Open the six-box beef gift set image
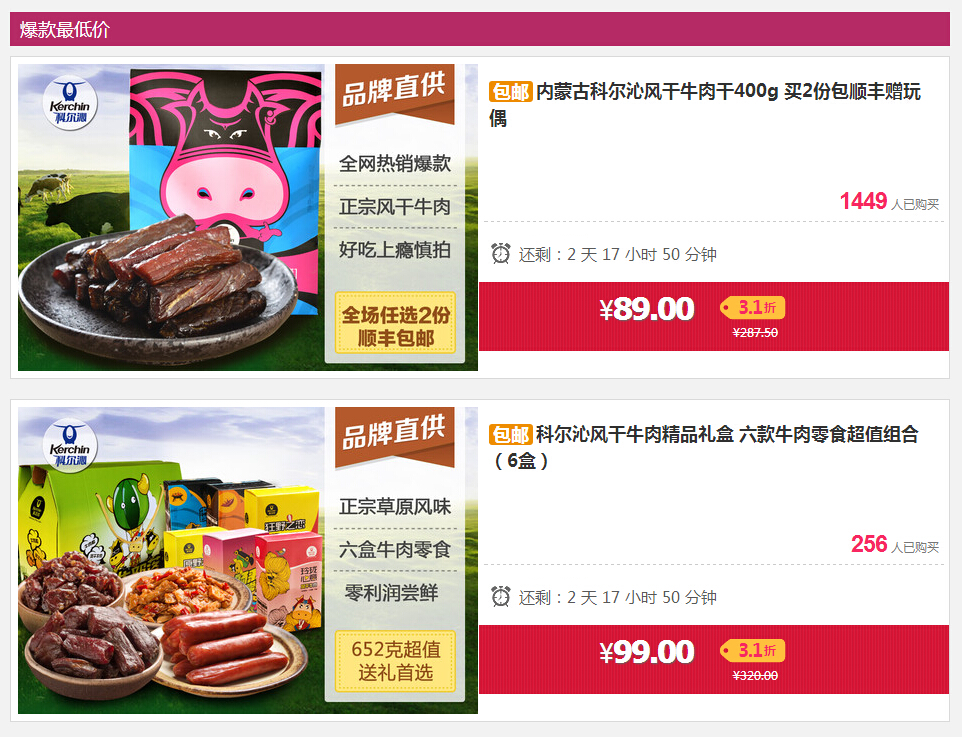 point(247,560)
